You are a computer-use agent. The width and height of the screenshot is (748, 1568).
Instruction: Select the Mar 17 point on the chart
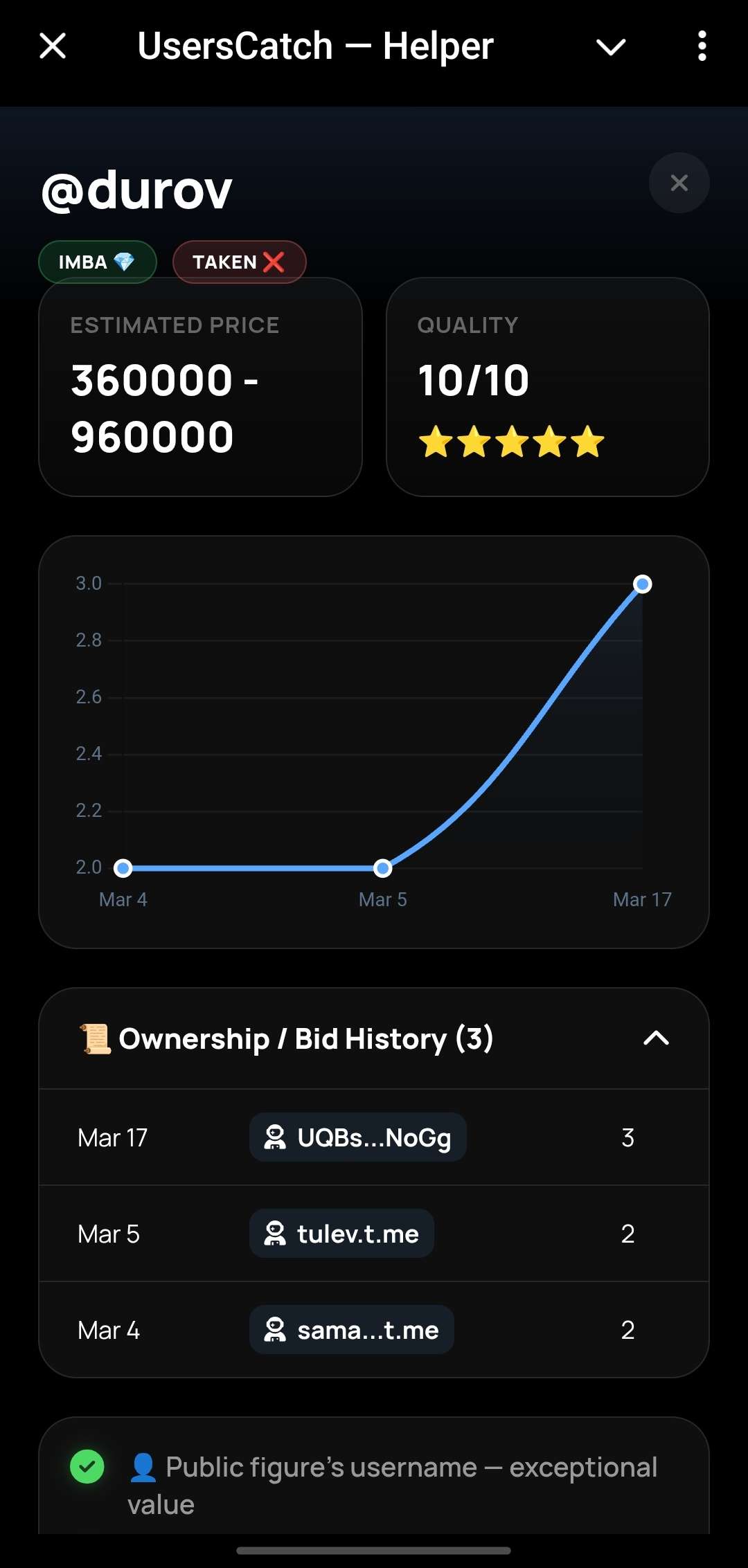point(642,584)
